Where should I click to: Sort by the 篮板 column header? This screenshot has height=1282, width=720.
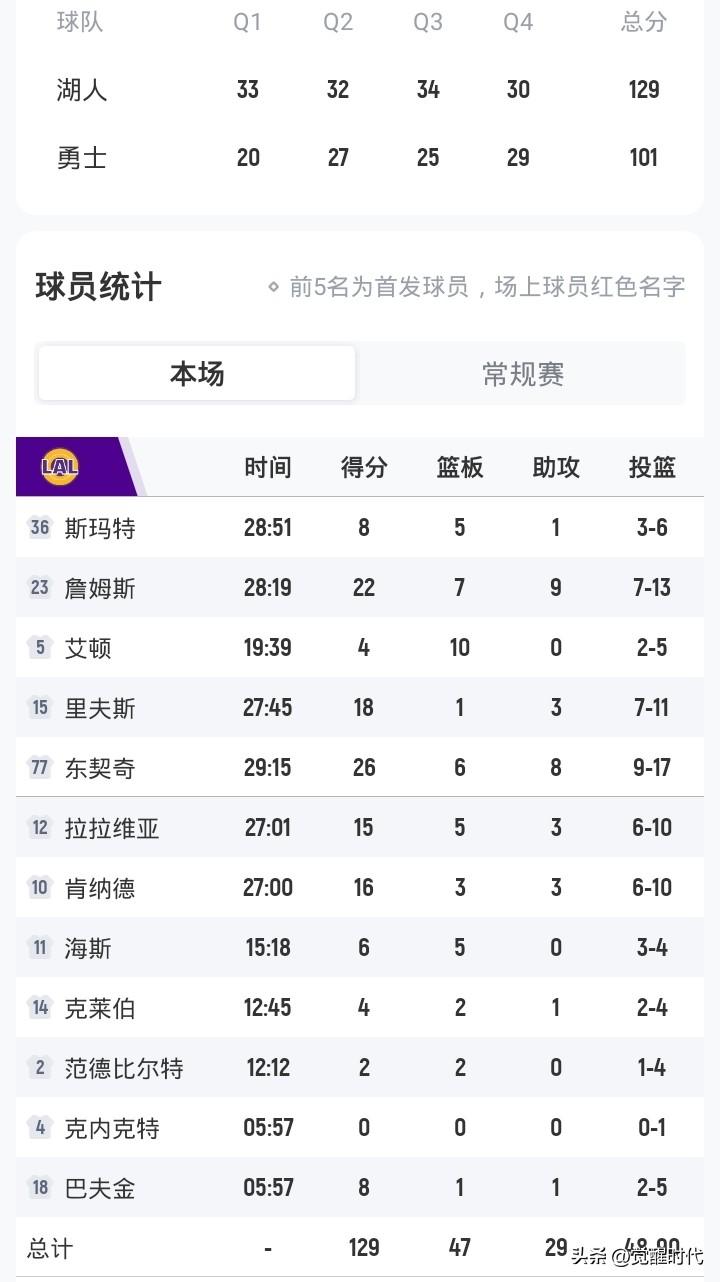click(x=459, y=466)
